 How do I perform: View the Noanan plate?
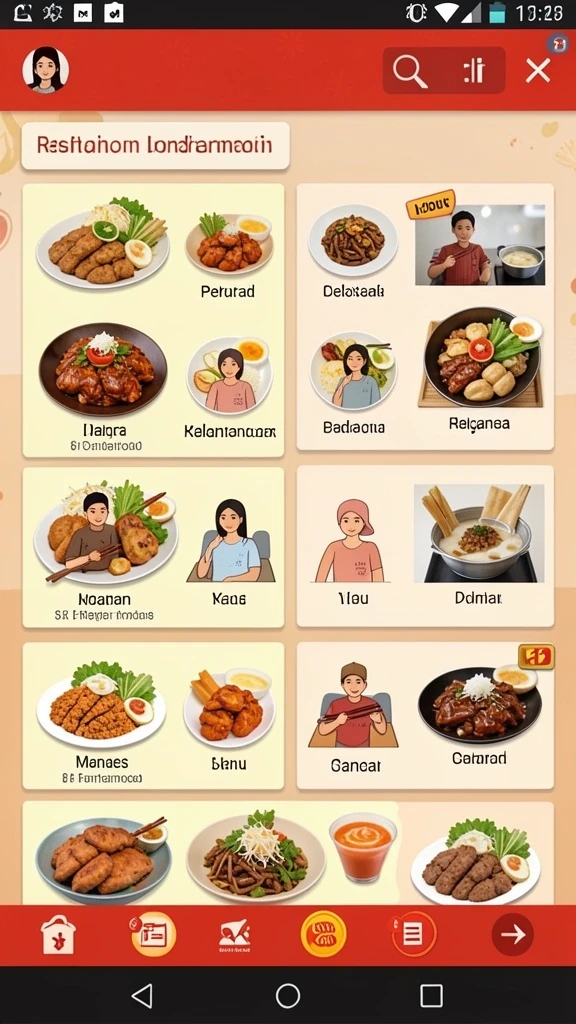tap(104, 551)
